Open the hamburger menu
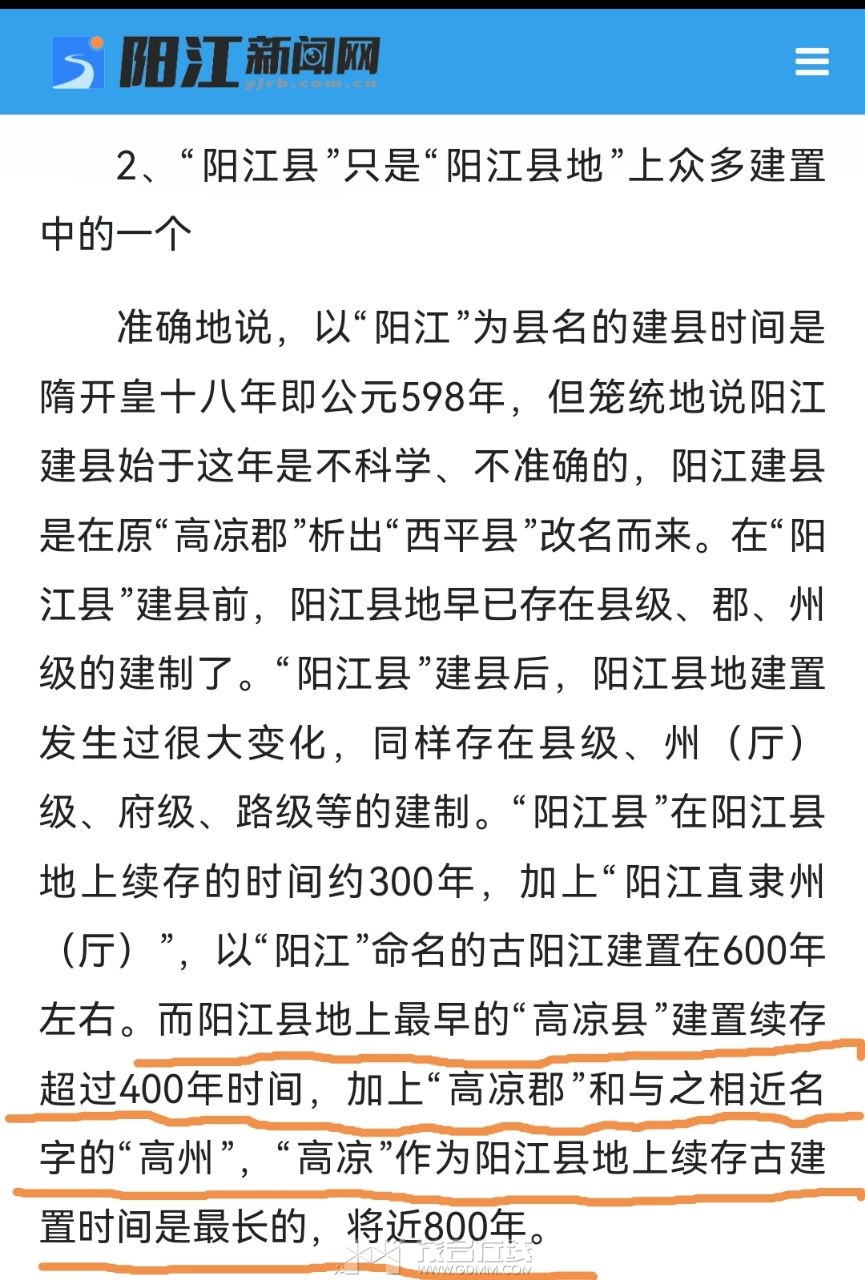This screenshot has height=1280, width=865. tap(811, 62)
